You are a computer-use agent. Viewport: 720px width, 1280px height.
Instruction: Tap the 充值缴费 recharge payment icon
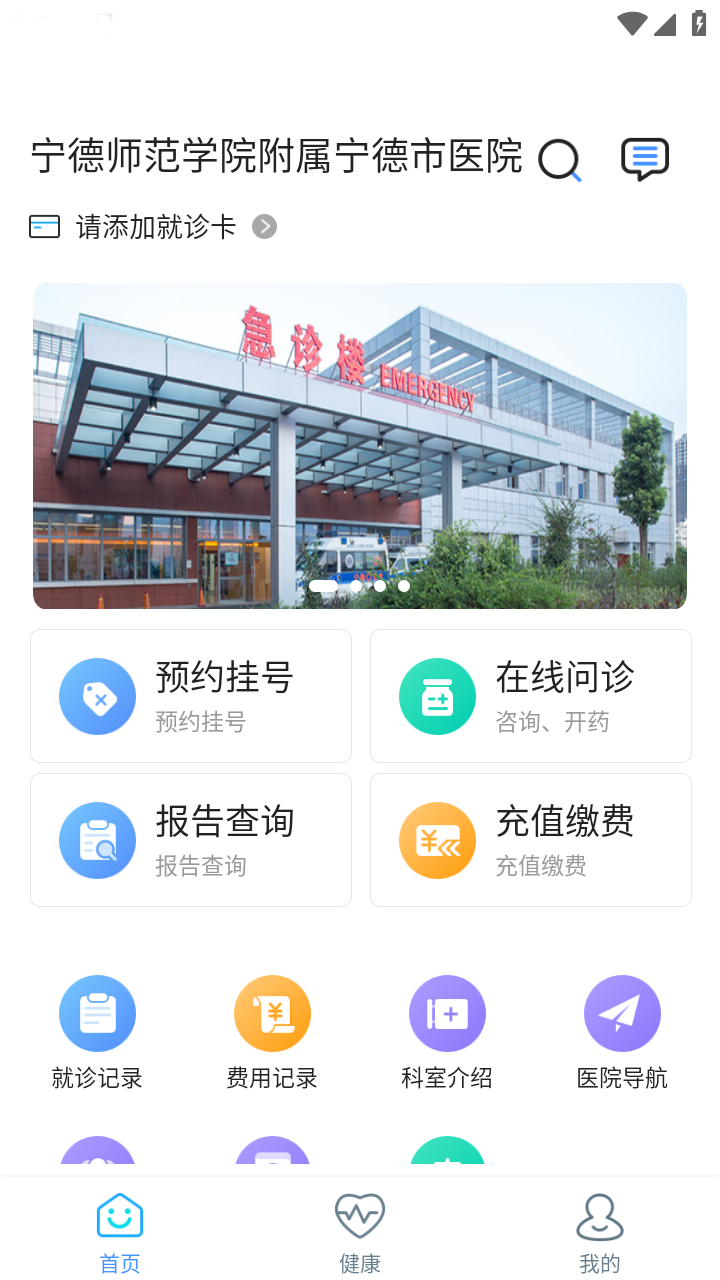437,839
